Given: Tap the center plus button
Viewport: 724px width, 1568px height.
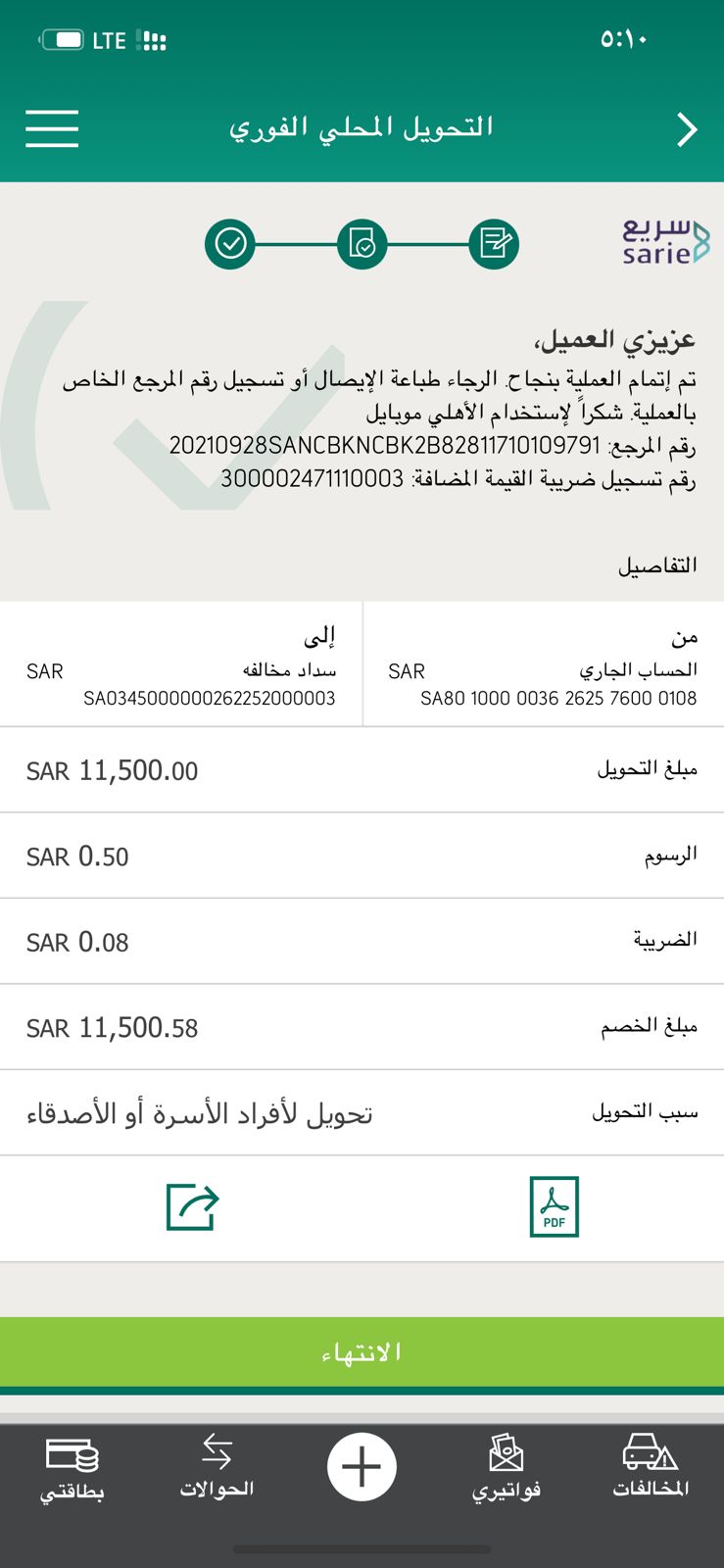Looking at the screenshot, I should 362,1467.
